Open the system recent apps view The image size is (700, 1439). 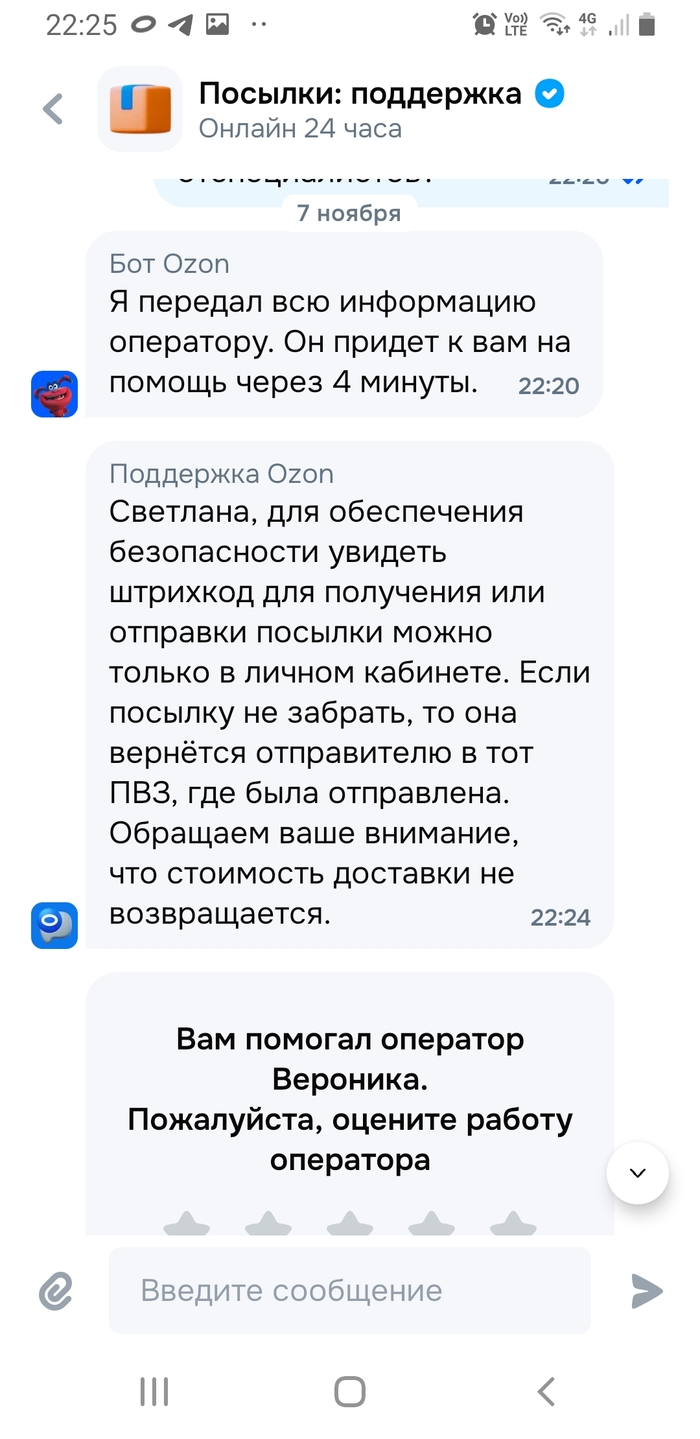(x=153, y=1391)
